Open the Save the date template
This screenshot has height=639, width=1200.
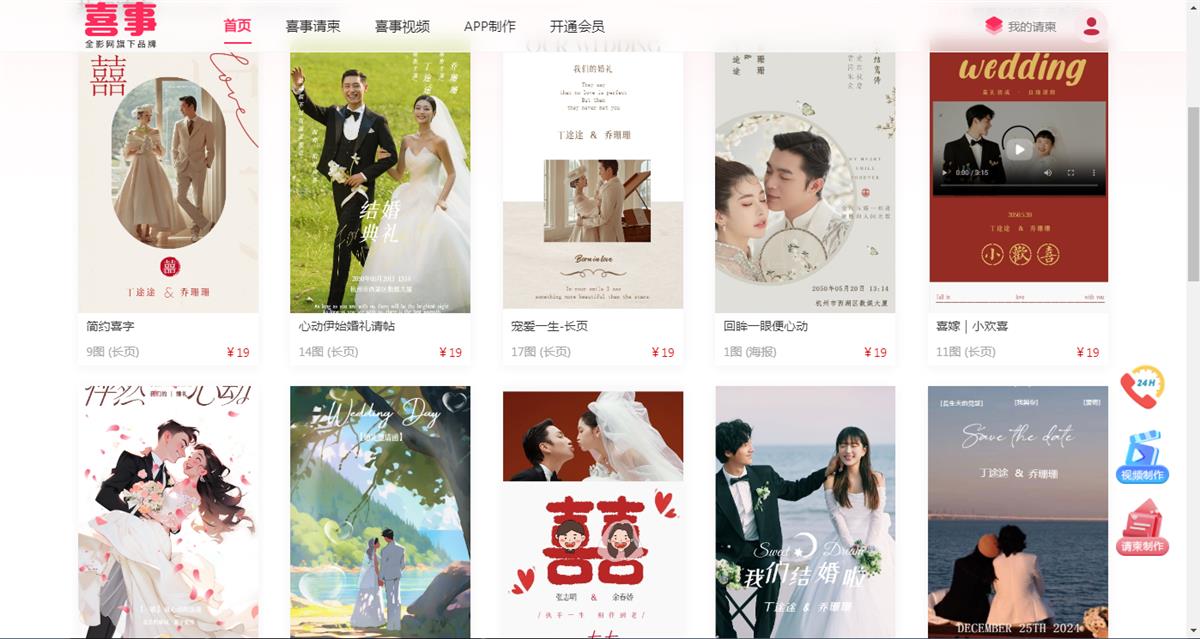[1018, 512]
